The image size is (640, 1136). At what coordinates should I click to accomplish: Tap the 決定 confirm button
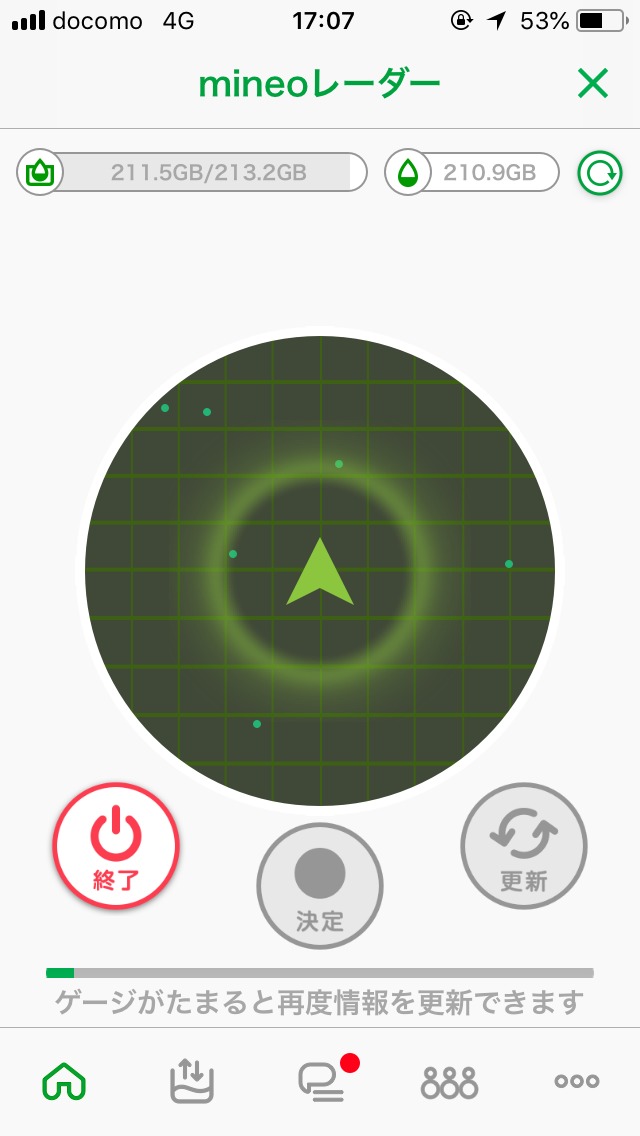[320, 885]
